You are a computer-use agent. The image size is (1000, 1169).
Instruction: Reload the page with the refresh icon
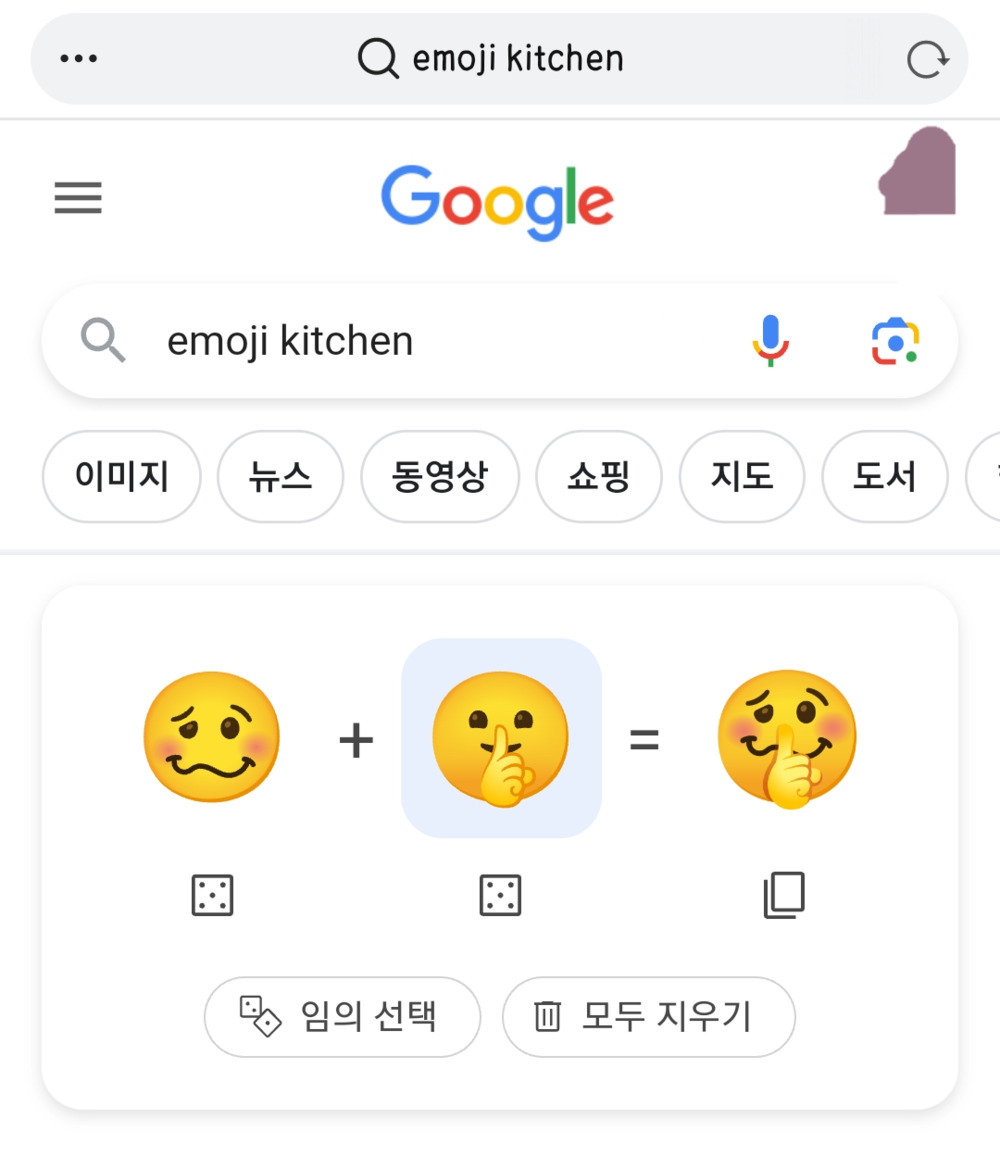pyautogui.click(x=928, y=57)
